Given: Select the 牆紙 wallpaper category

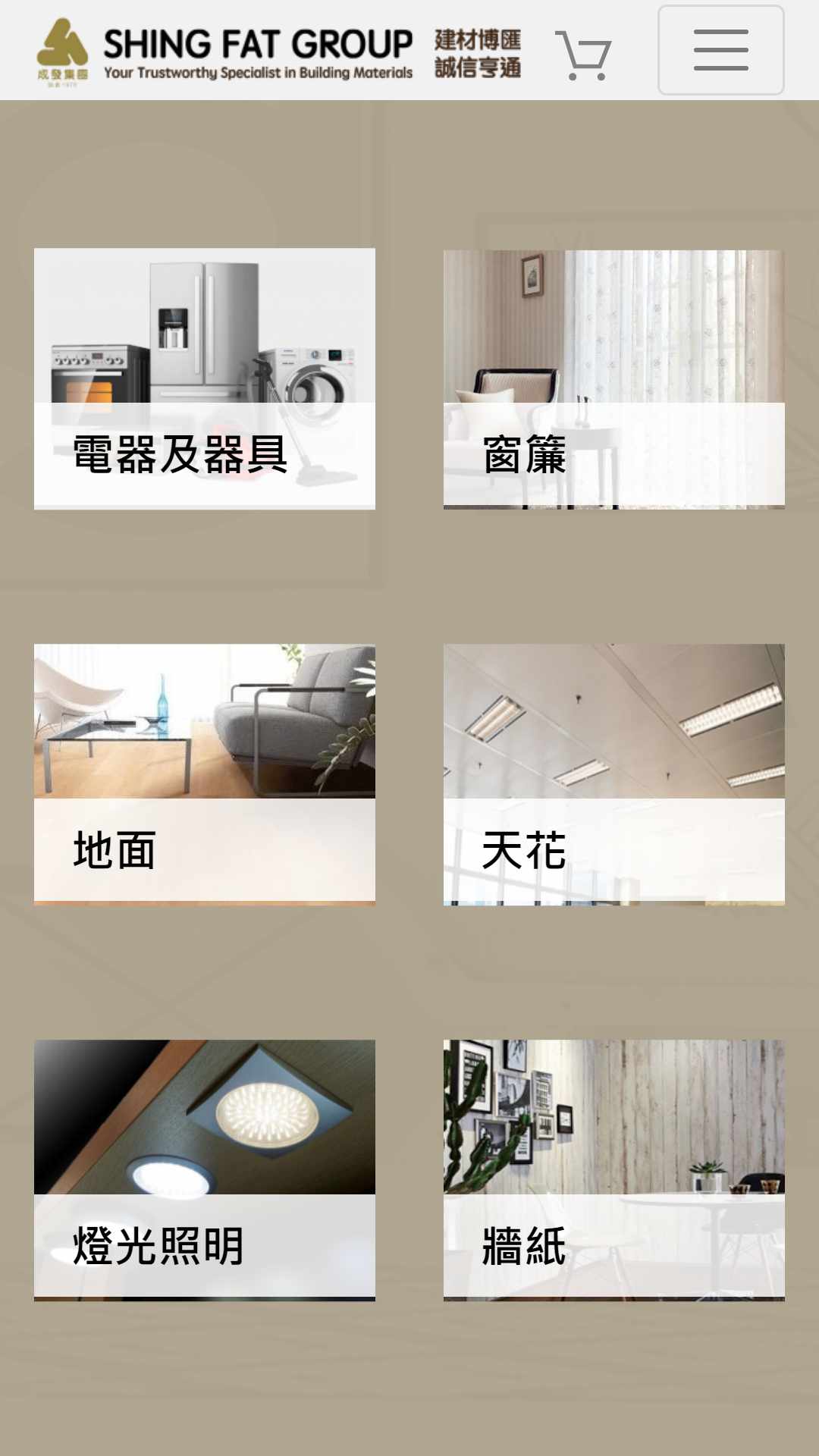Looking at the screenshot, I should (x=614, y=1170).
